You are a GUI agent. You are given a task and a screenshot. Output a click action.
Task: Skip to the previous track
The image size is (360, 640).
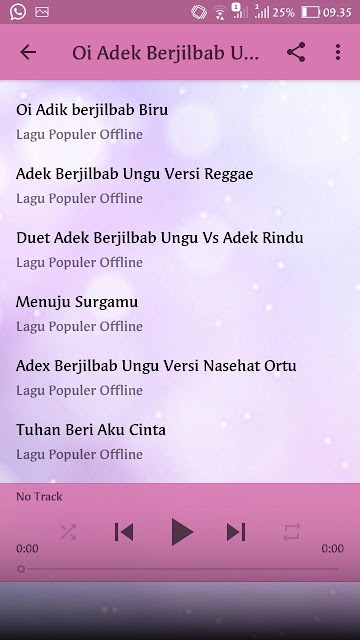coord(124,532)
